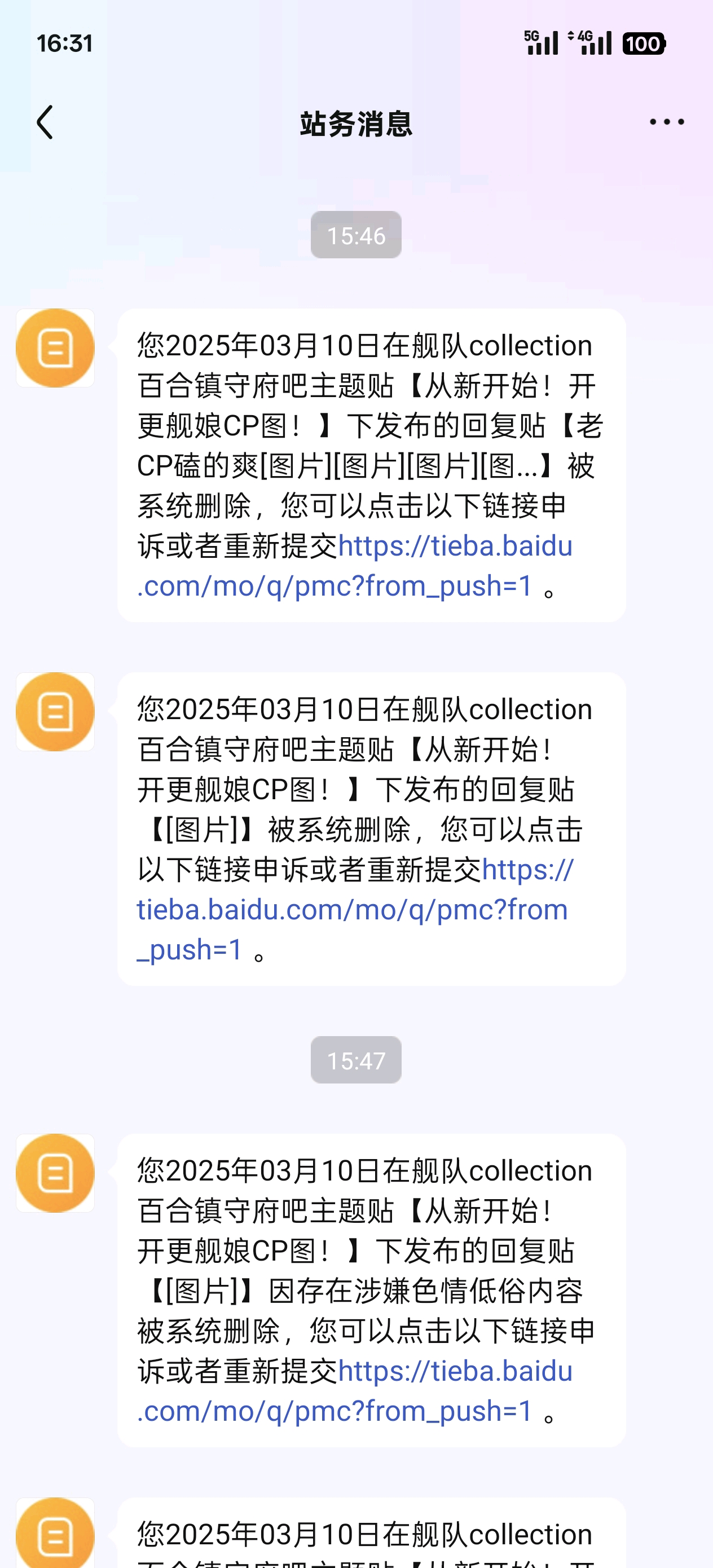Open the three-dot overflow menu
The width and height of the screenshot is (713, 1568).
point(667,122)
